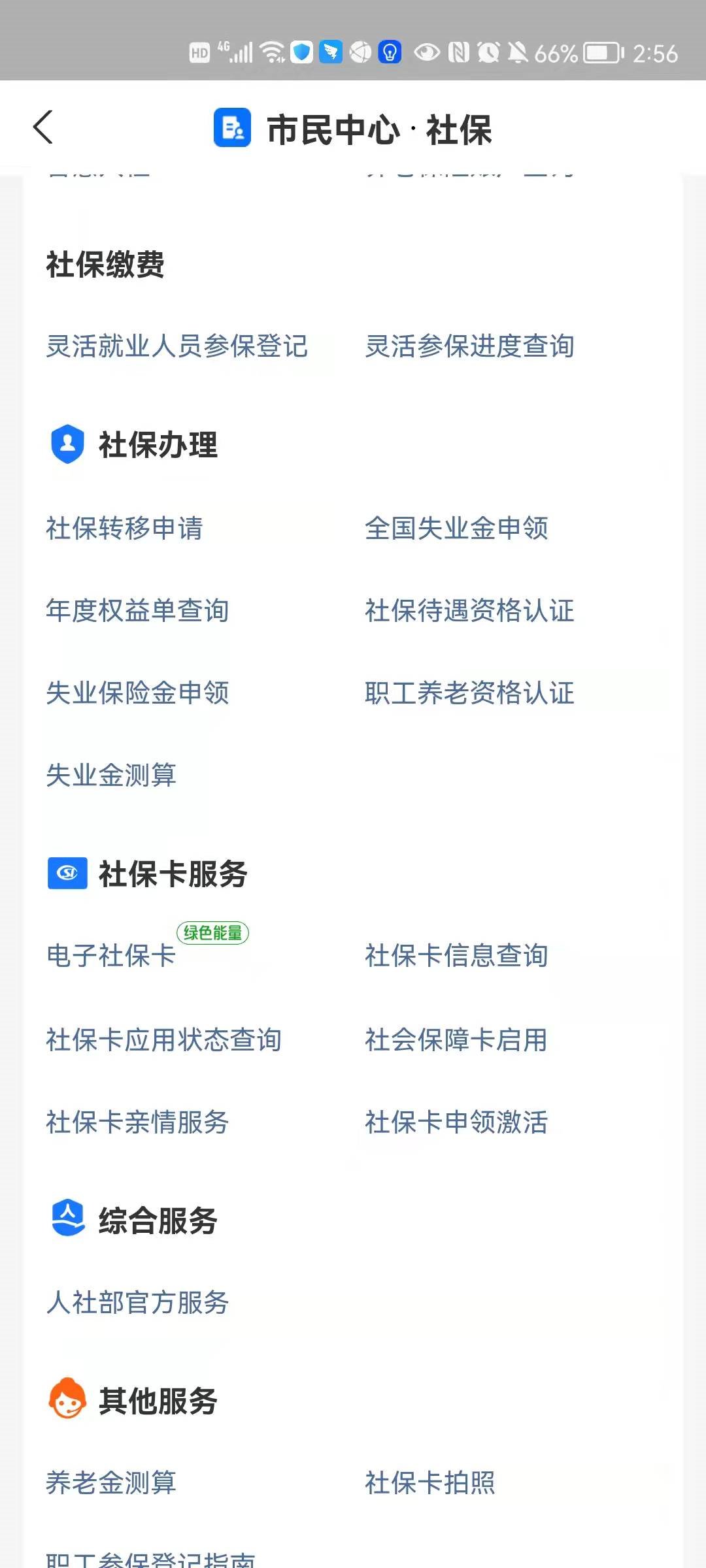Open 社保转移申请 service
The width and height of the screenshot is (706, 1568).
[124, 528]
